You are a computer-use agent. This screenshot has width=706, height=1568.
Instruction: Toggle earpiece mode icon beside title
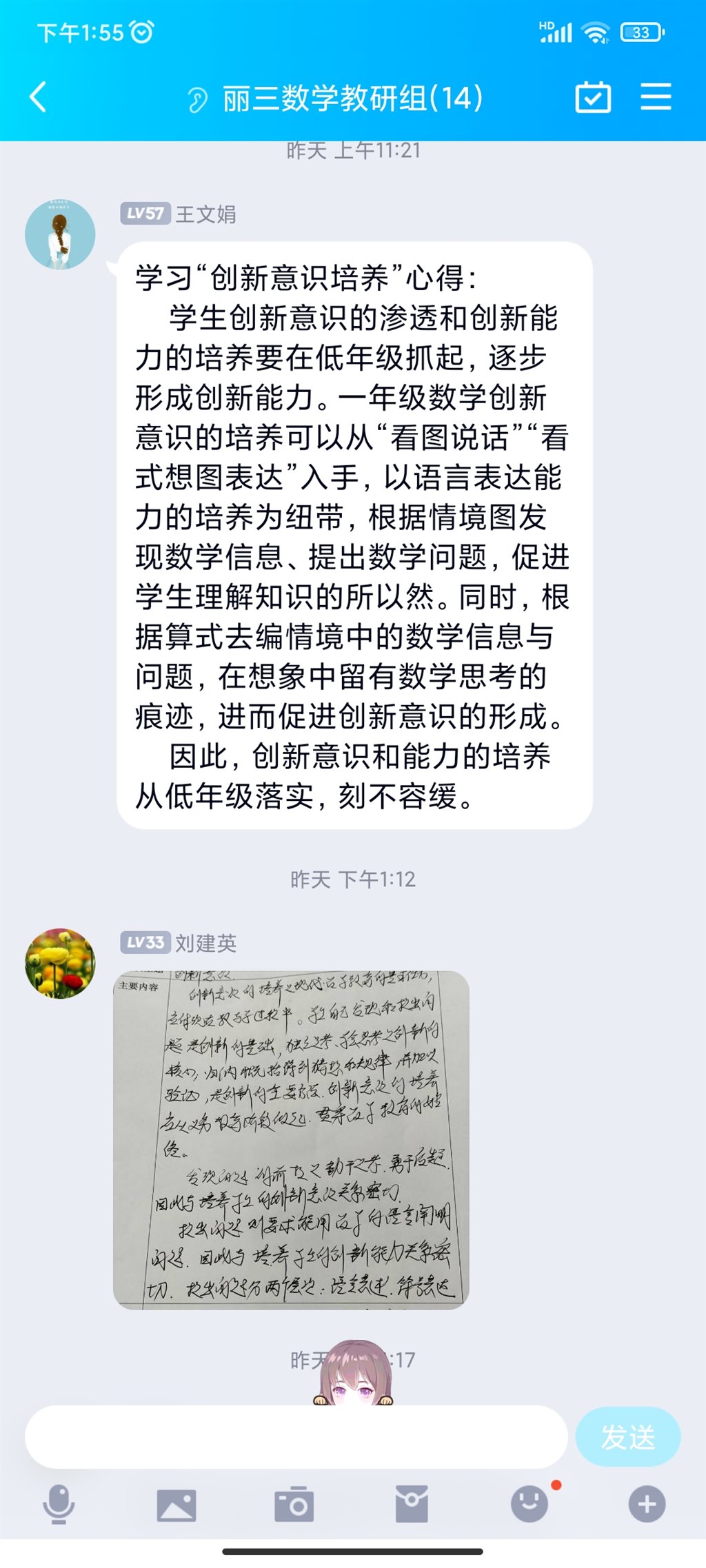click(x=197, y=101)
